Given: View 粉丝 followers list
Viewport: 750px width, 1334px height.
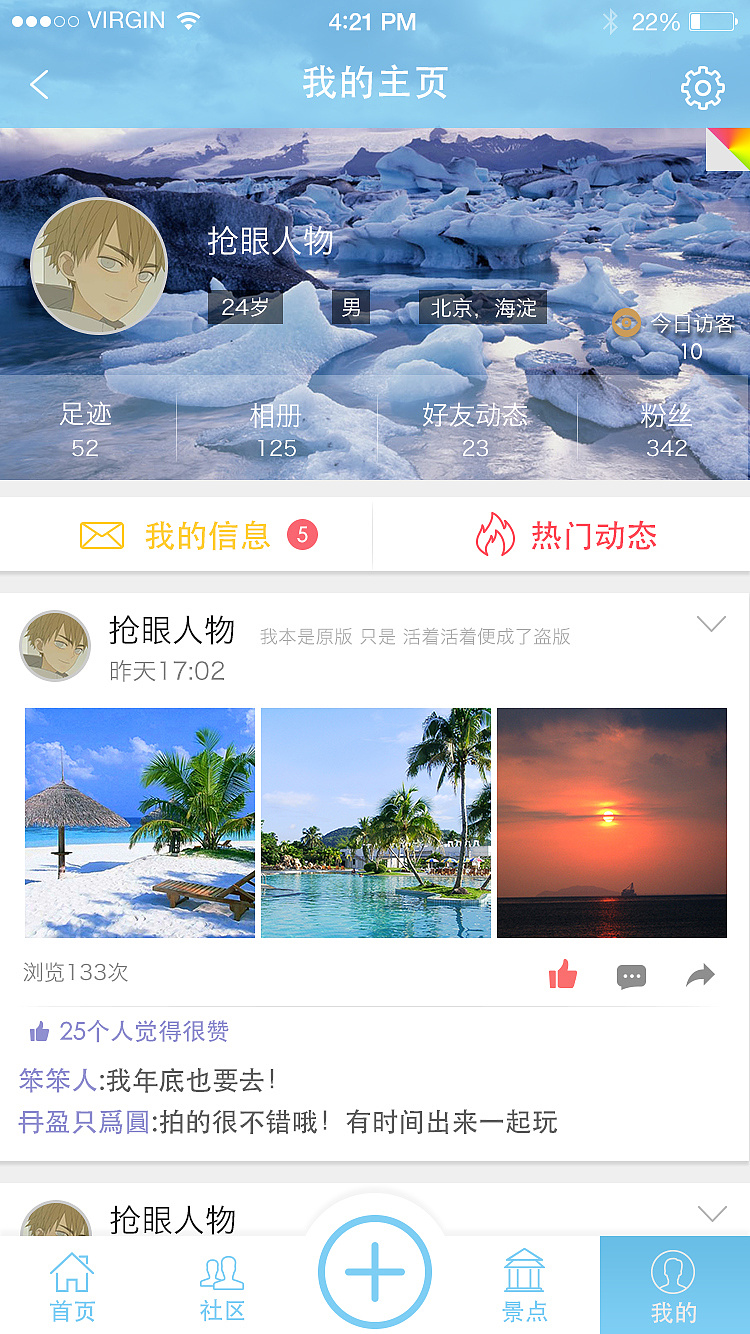Looking at the screenshot, I should point(666,430).
